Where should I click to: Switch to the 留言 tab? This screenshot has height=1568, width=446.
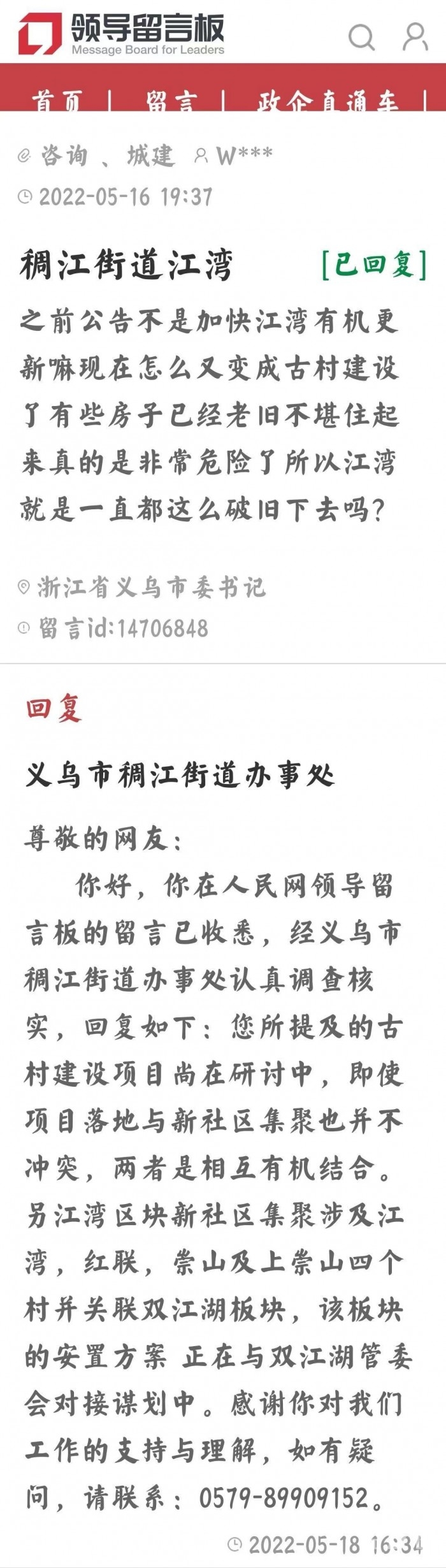171,101
